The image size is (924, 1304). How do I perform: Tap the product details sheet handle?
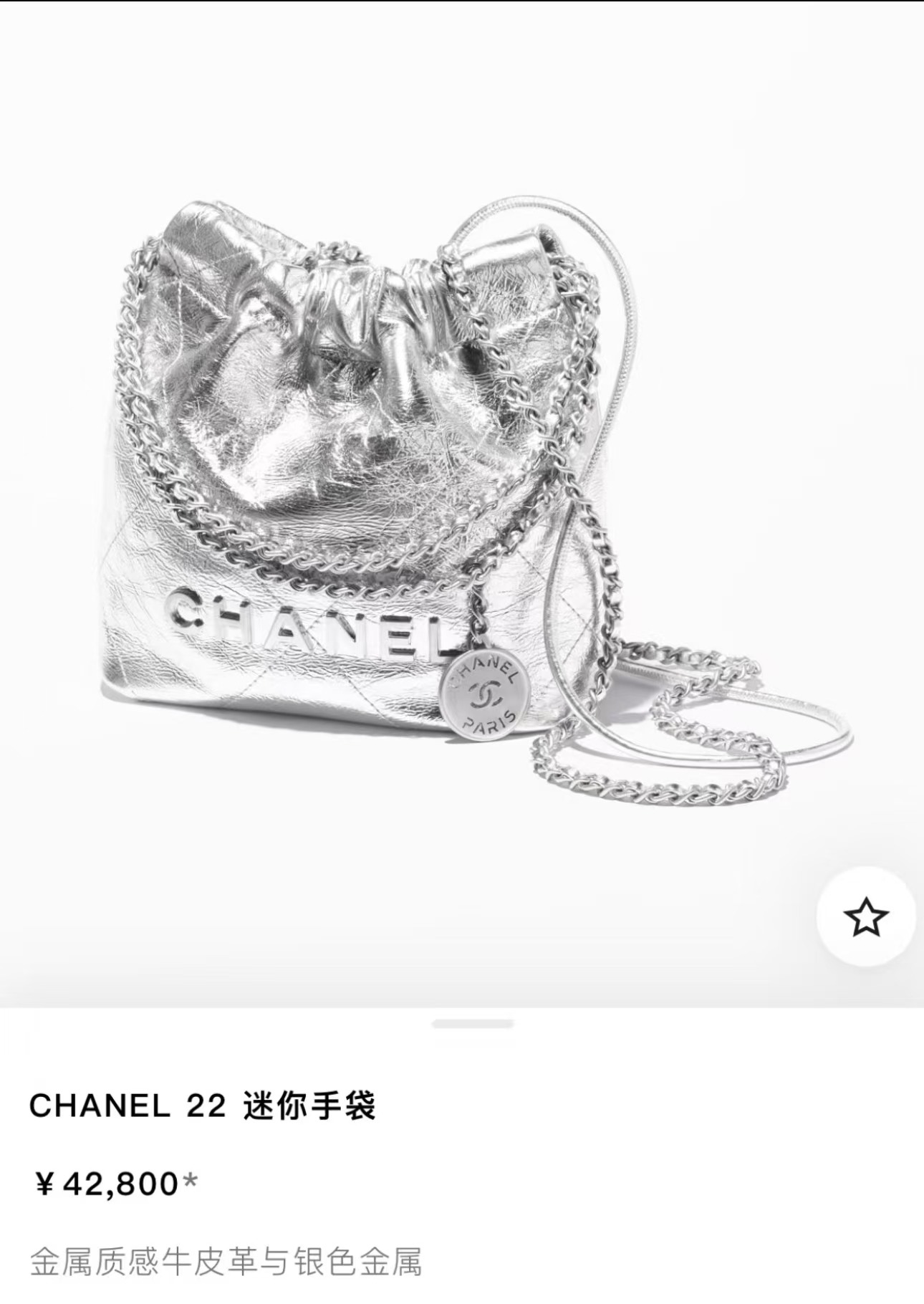tap(473, 1024)
